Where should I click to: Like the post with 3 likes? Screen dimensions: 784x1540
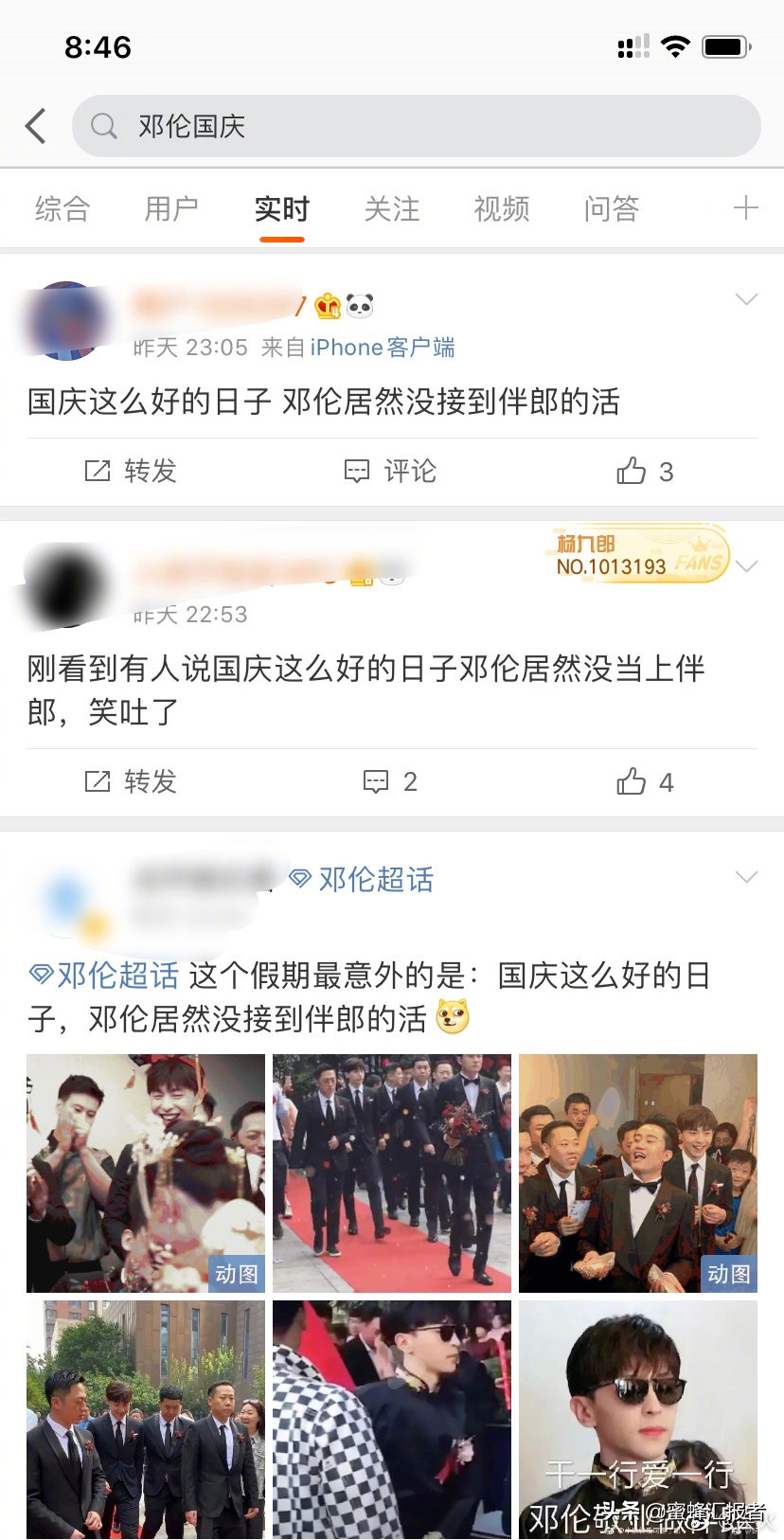(x=644, y=471)
